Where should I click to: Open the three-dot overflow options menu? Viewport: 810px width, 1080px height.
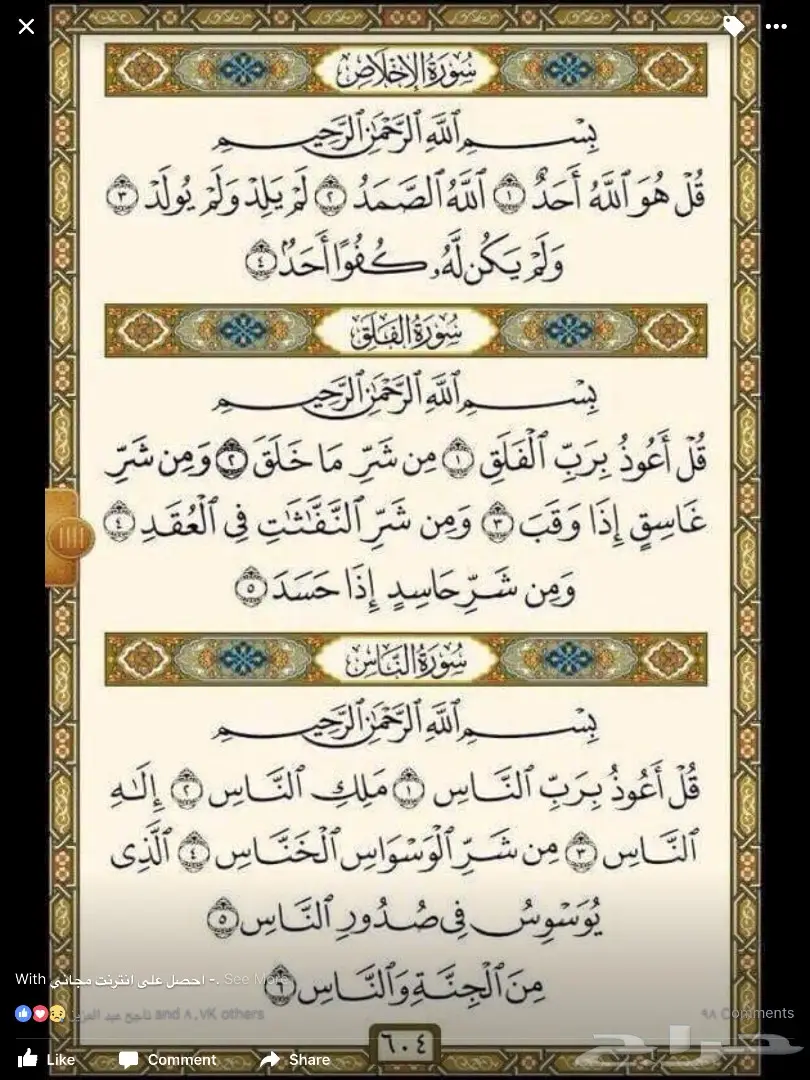click(x=777, y=27)
